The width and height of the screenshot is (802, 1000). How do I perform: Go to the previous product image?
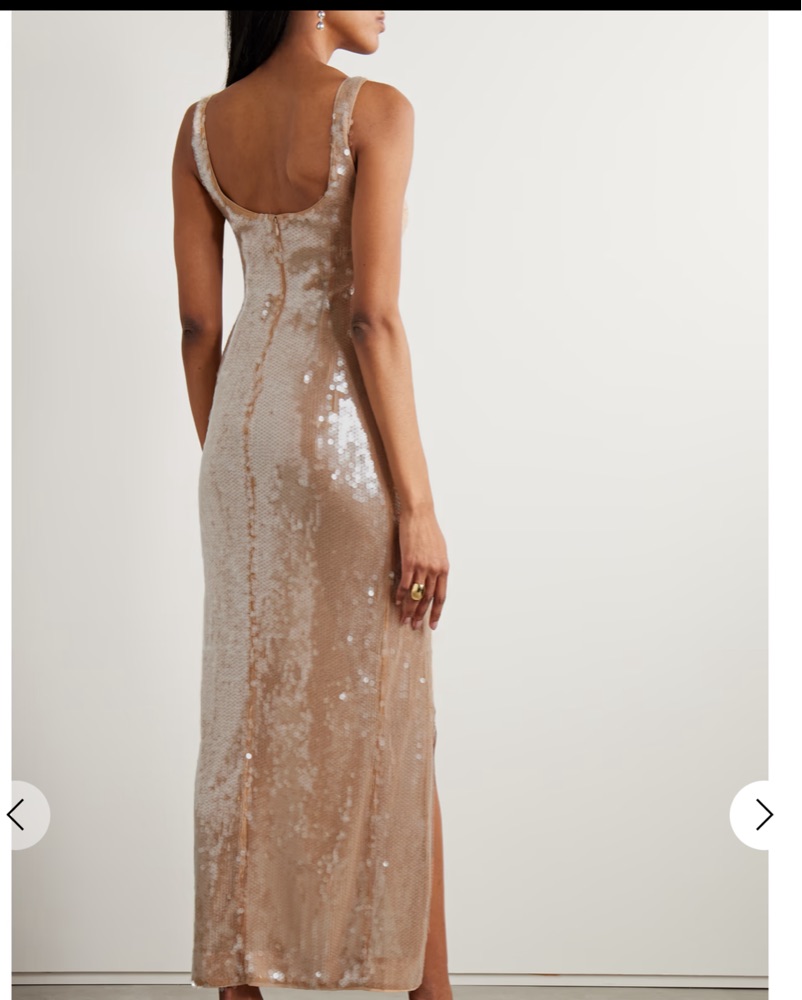click(18, 815)
